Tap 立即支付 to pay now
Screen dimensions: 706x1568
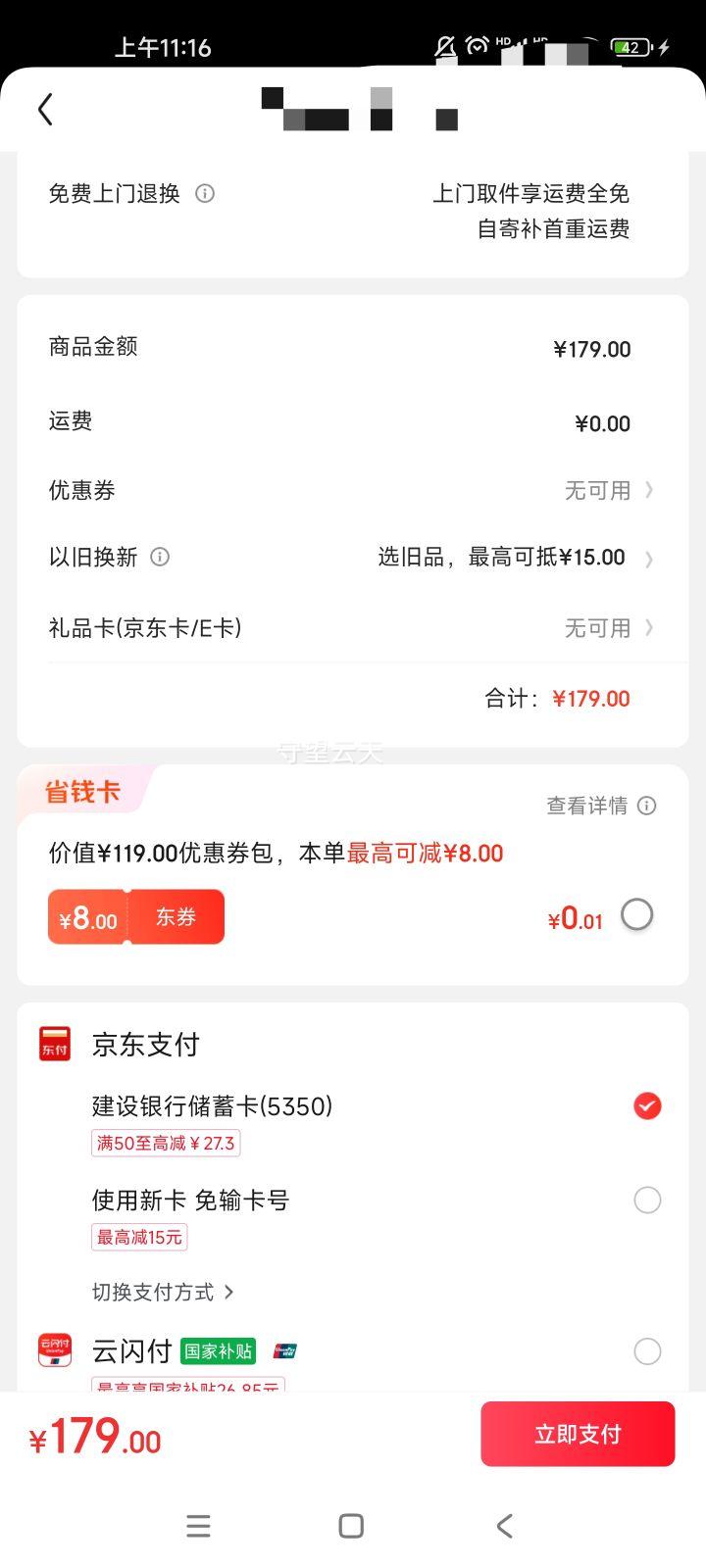pos(578,1434)
